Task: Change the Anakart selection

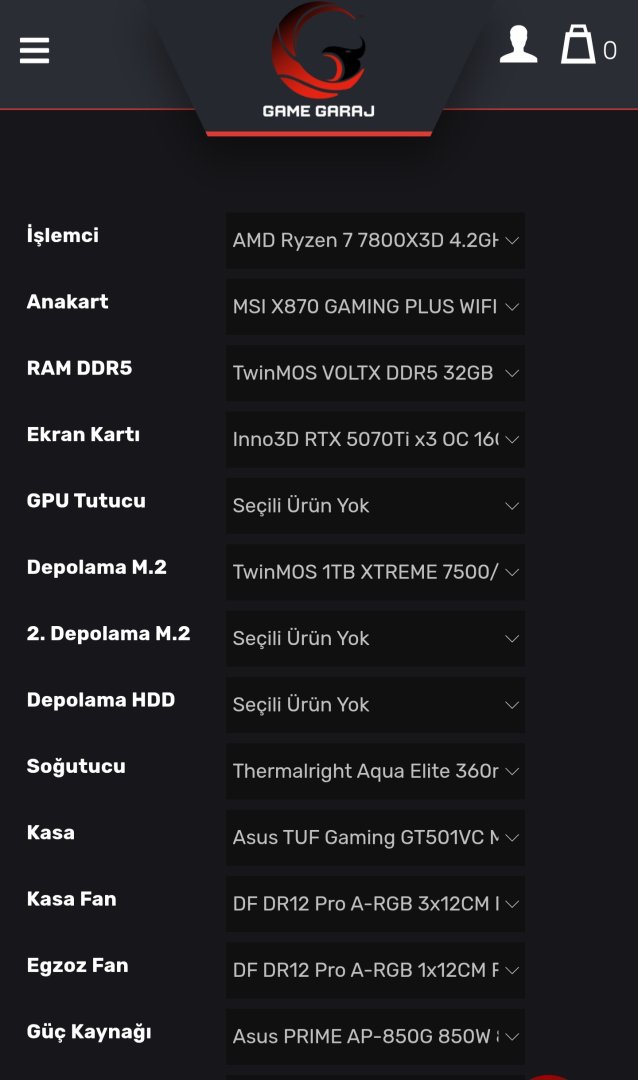Action: coord(375,307)
